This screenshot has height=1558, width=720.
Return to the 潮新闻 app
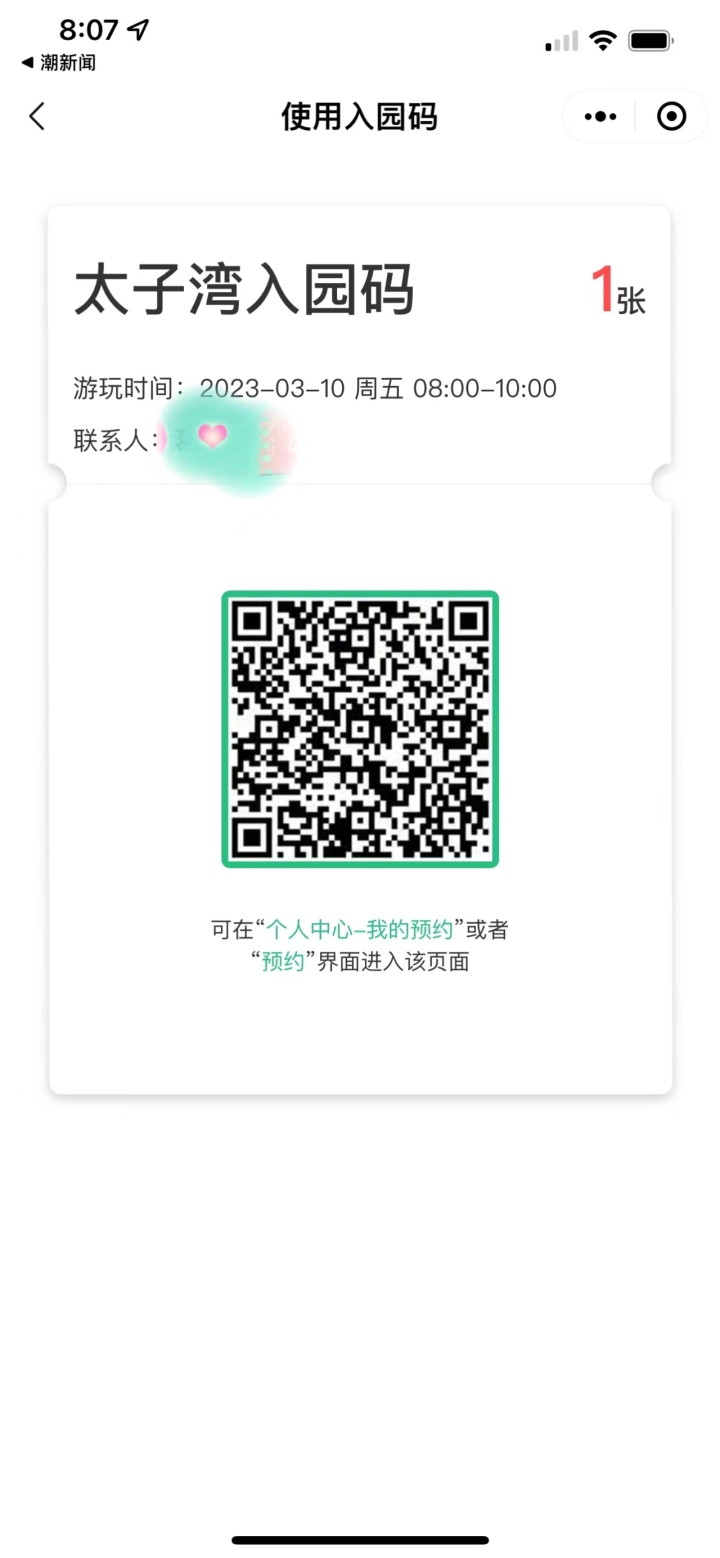coord(58,63)
